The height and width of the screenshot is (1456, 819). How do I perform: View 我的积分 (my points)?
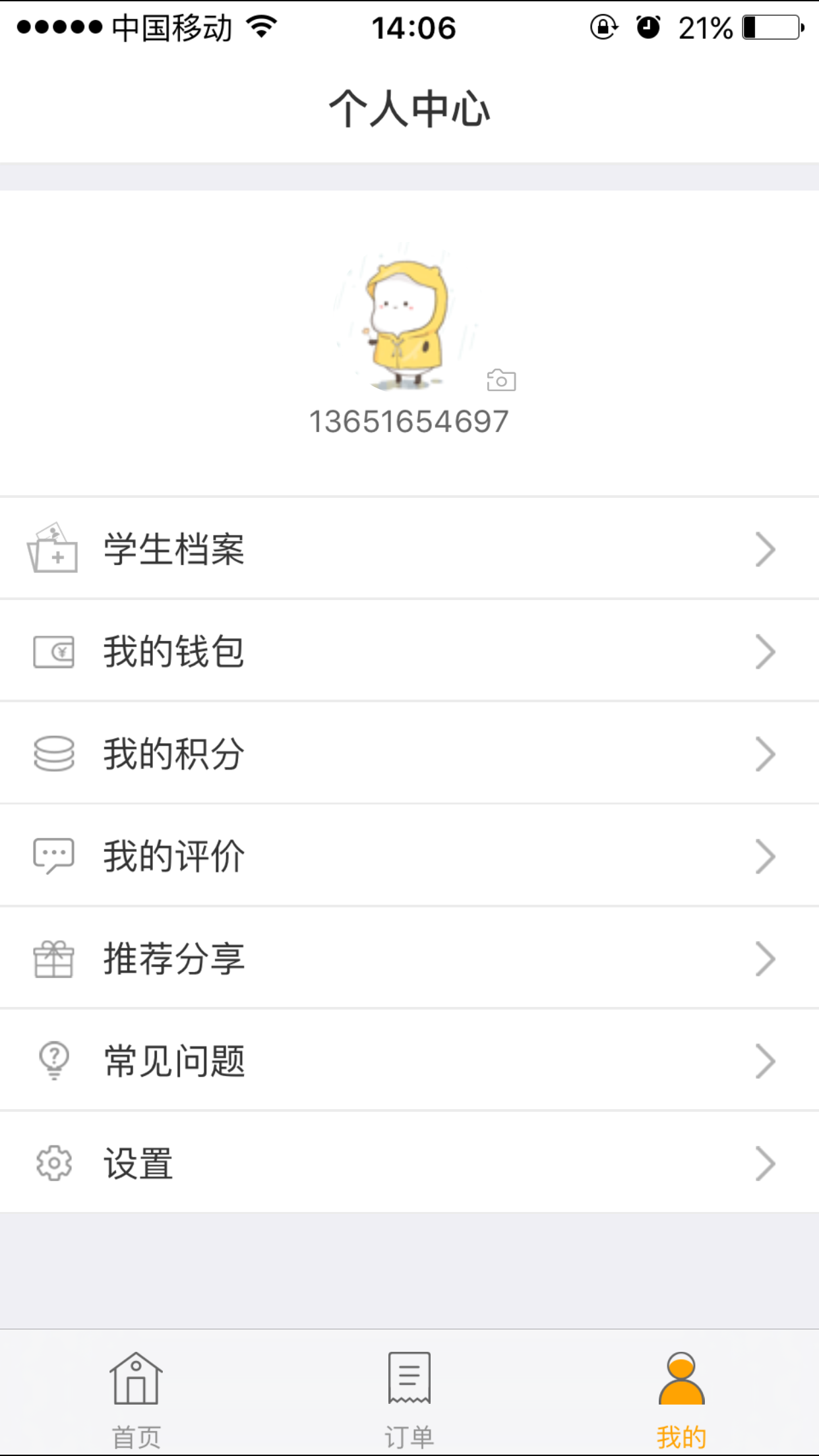coord(409,754)
